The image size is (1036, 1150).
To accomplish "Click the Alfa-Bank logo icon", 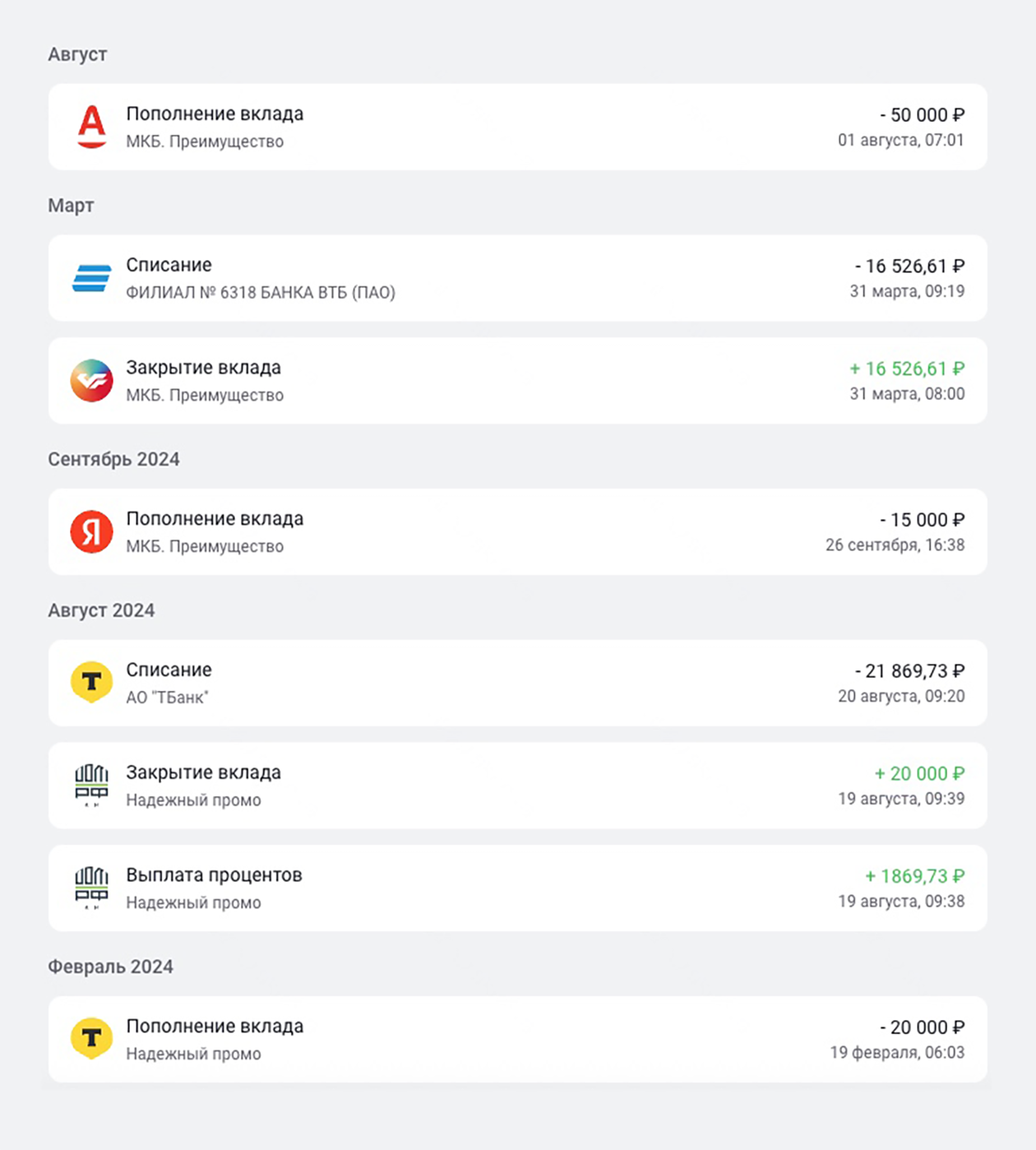I will point(92,127).
